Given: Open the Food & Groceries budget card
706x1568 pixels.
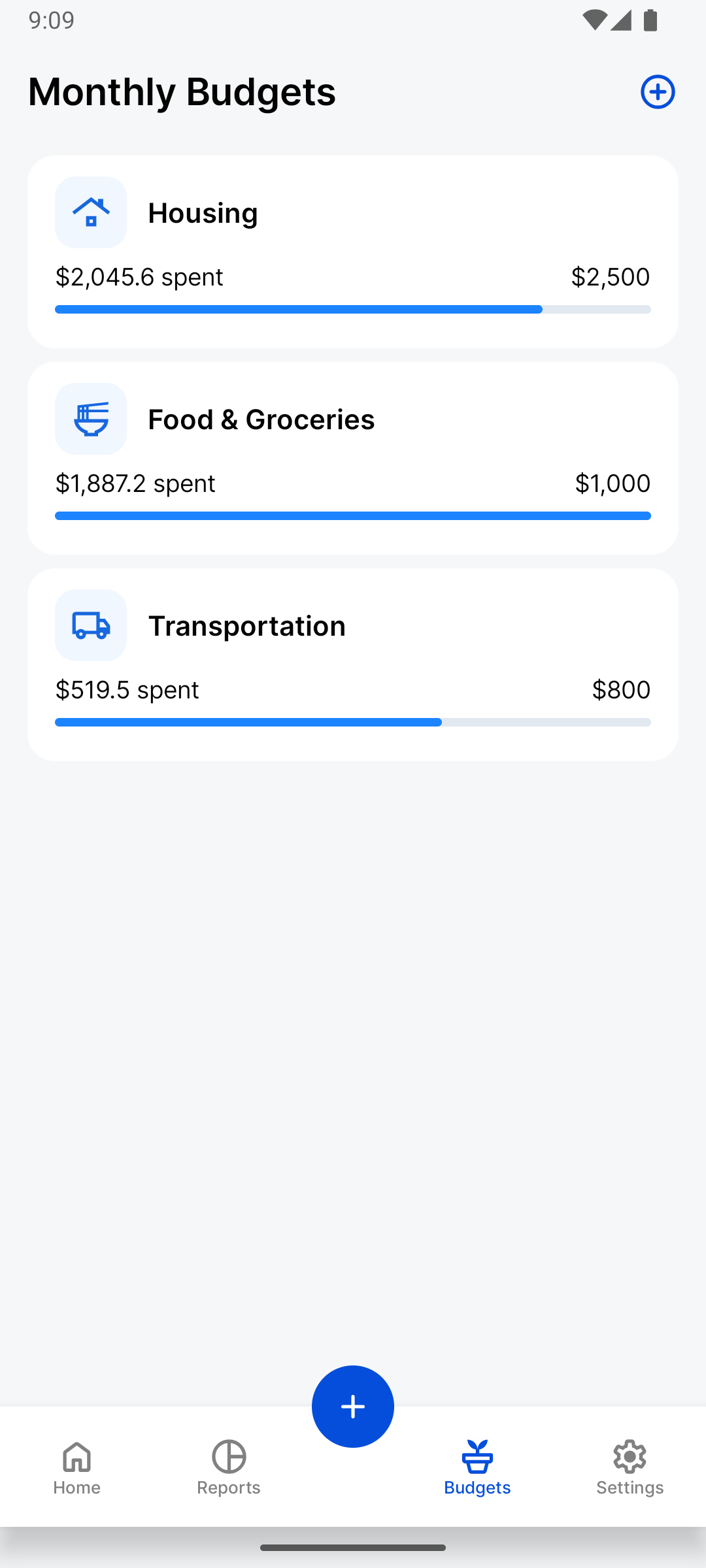Looking at the screenshot, I should pyautogui.click(x=353, y=458).
